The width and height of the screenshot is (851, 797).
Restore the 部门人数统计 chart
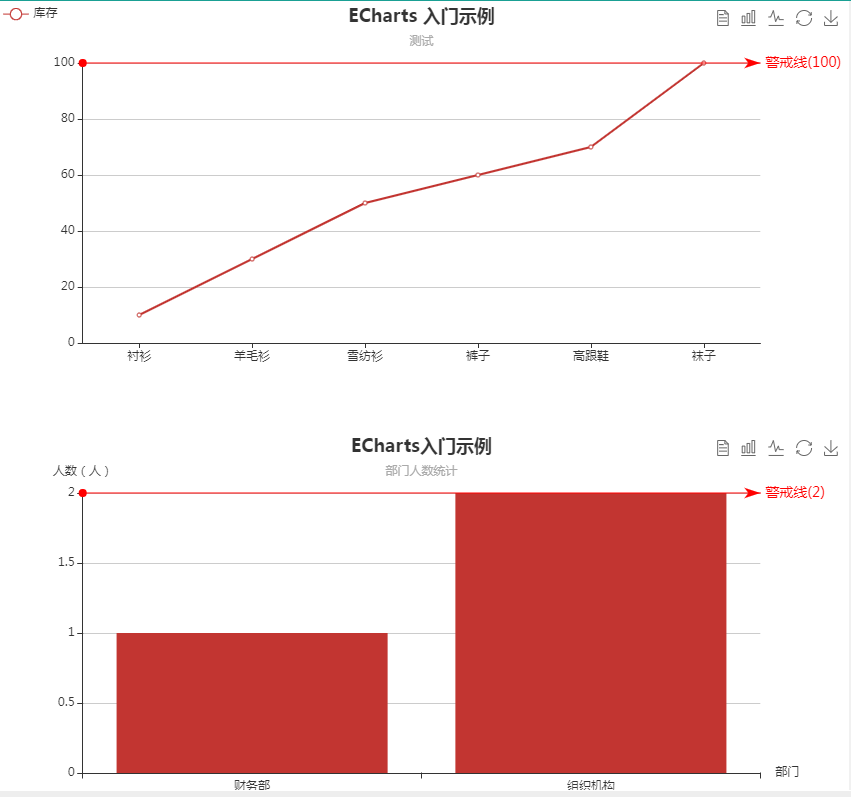803,448
